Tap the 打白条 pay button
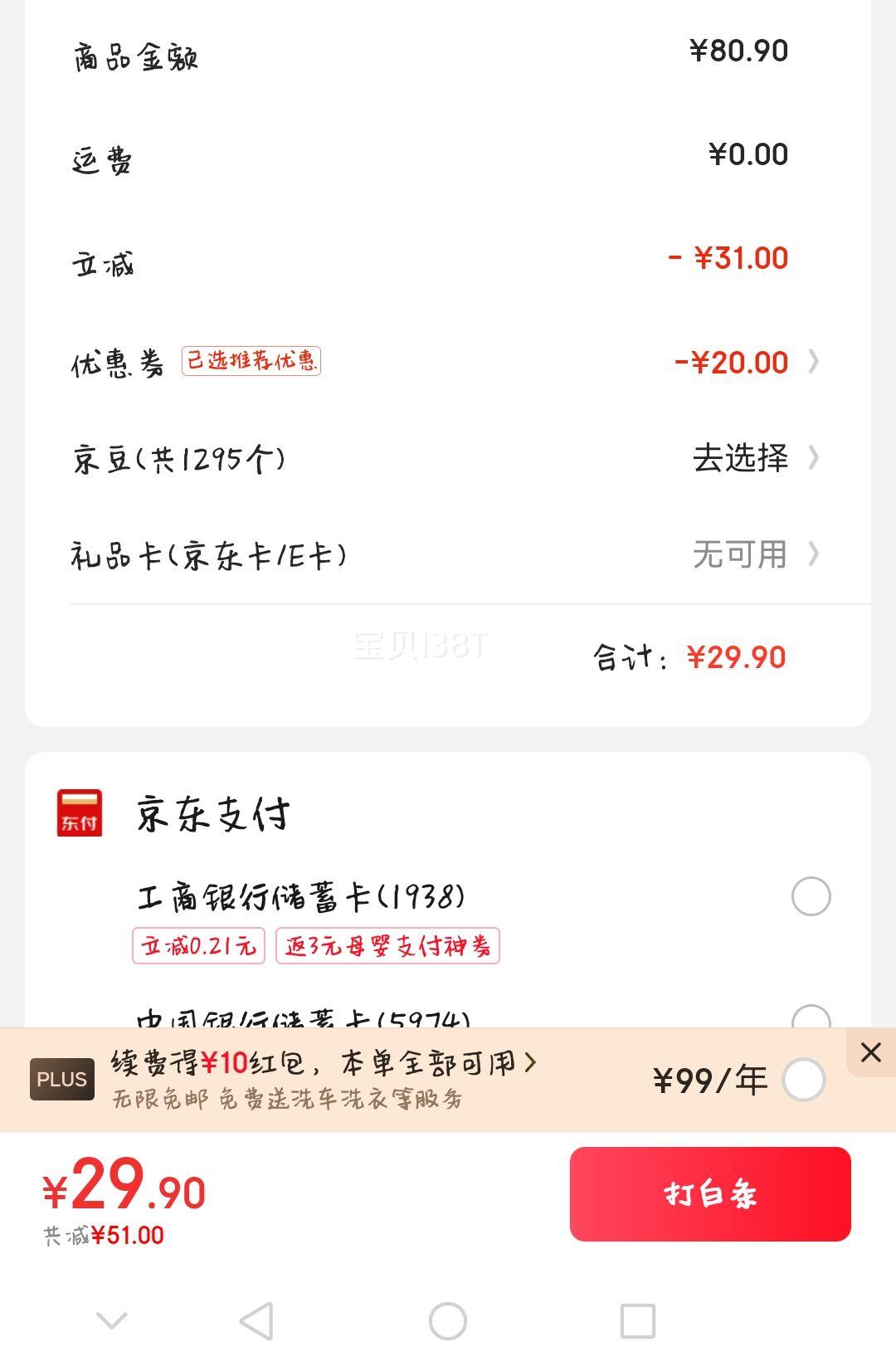The image size is (896, 1371). (x=710, y=1194)
